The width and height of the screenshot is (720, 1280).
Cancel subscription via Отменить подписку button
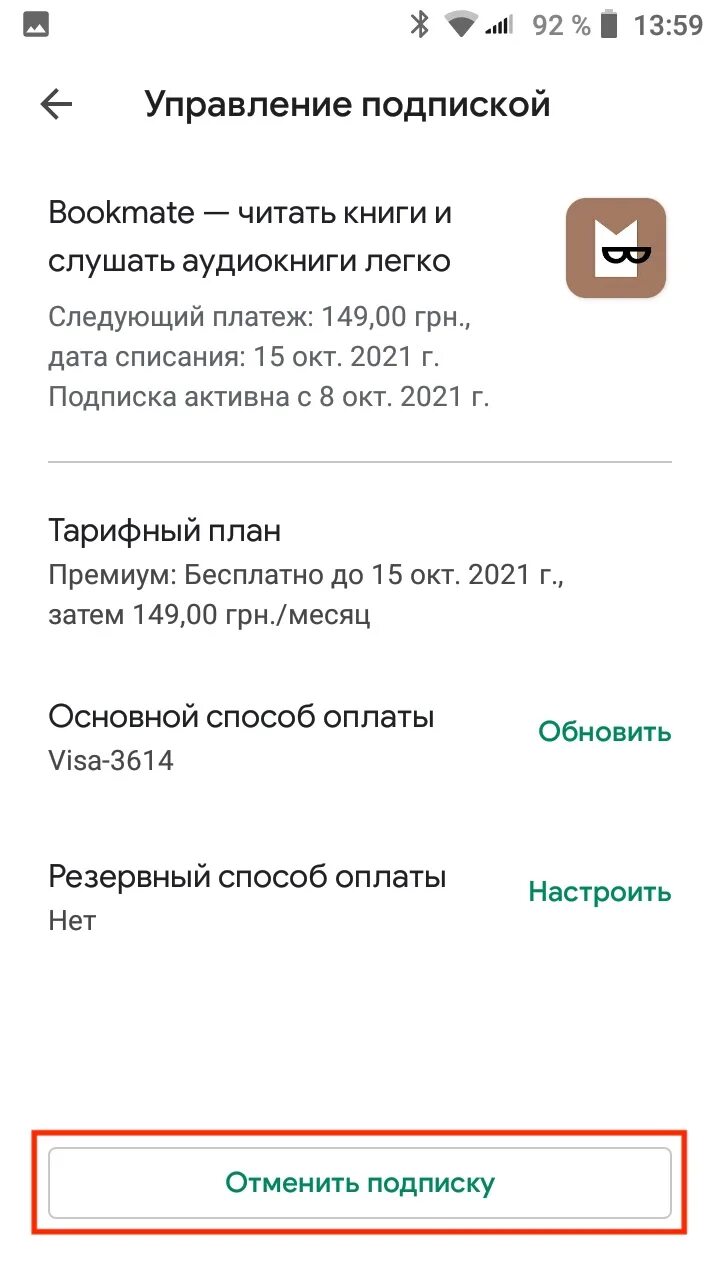360,1183
